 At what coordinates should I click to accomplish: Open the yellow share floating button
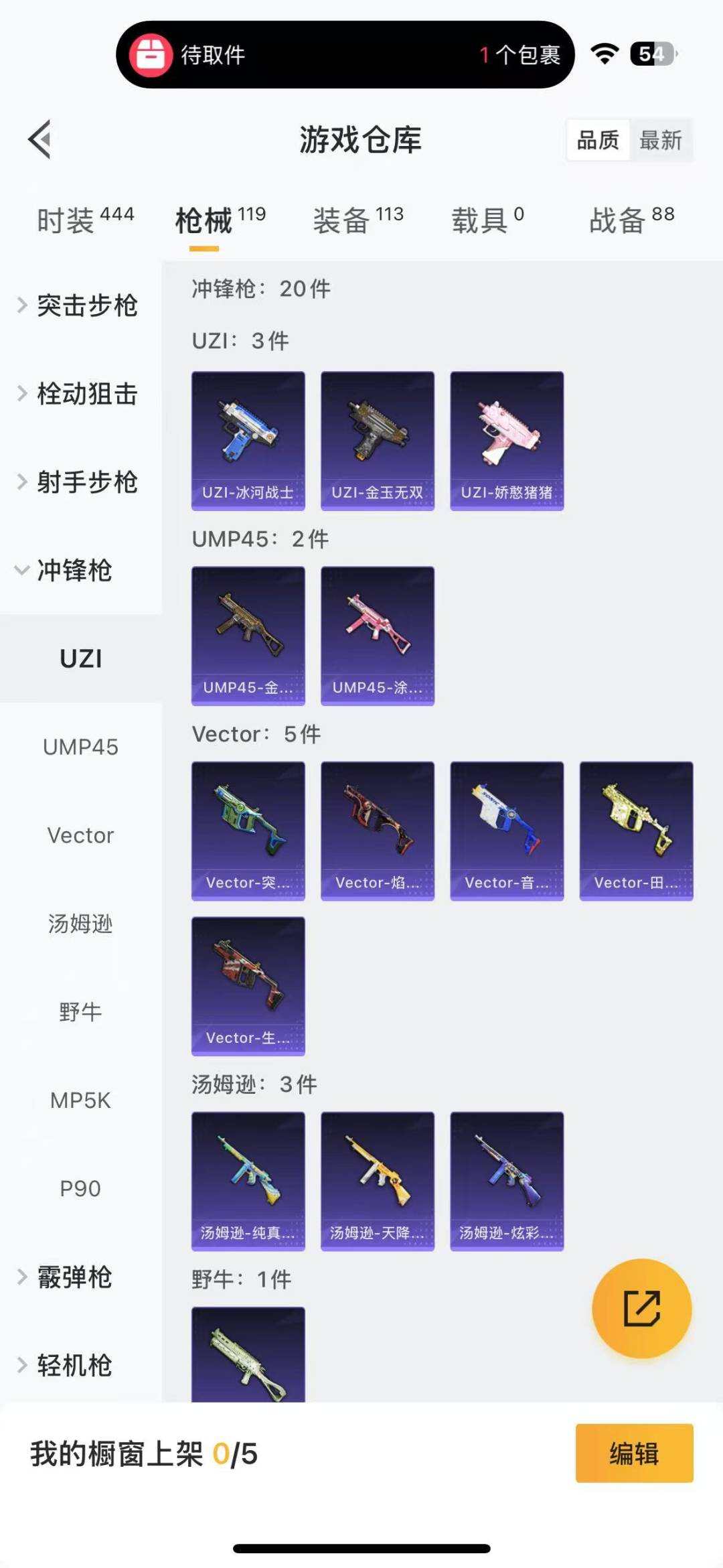point(641,1309)
